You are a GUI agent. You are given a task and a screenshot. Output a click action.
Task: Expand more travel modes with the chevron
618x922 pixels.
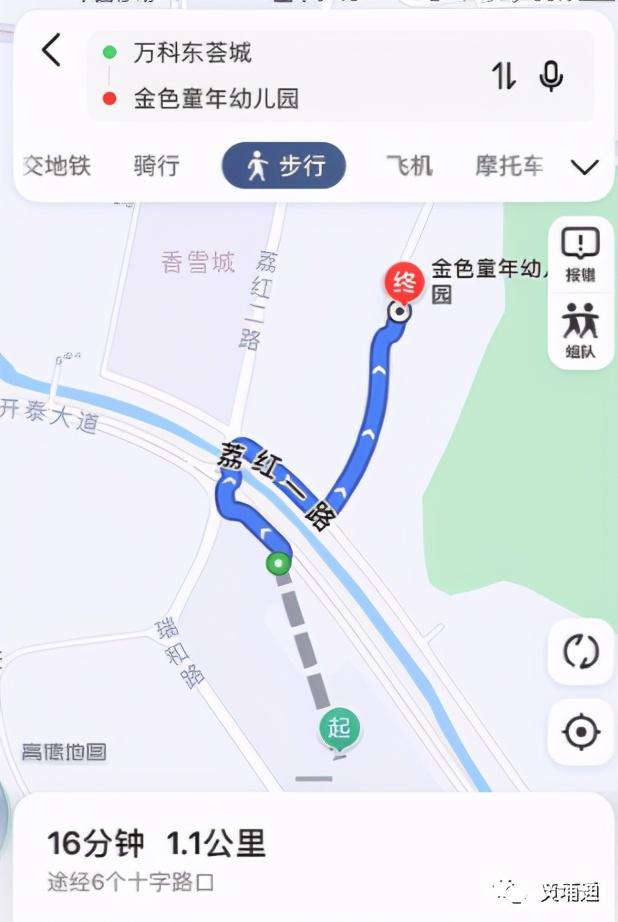tap(584, 167)
